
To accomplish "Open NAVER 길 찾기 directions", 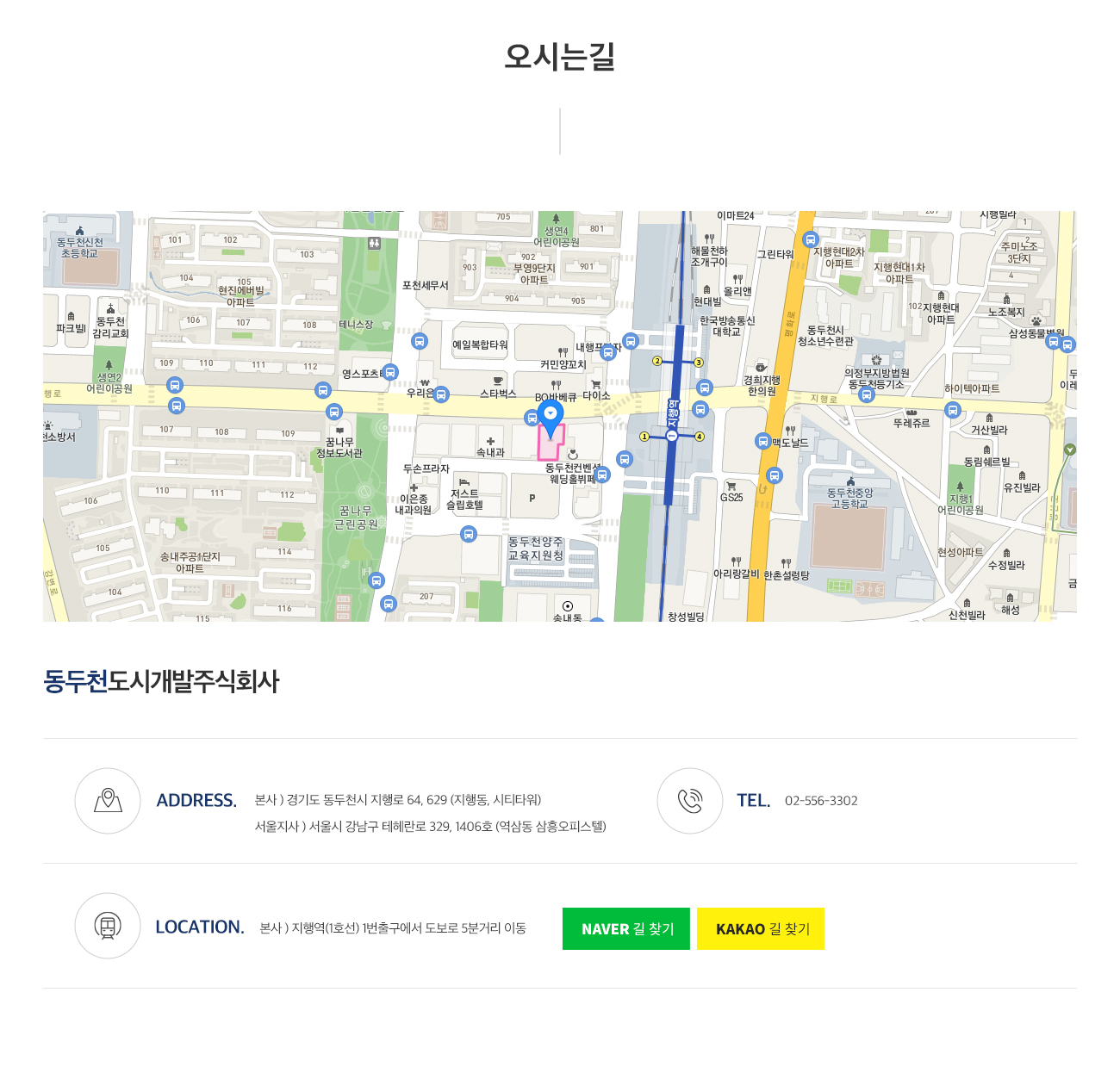I will pyautogui.click(x=626, y=929).
